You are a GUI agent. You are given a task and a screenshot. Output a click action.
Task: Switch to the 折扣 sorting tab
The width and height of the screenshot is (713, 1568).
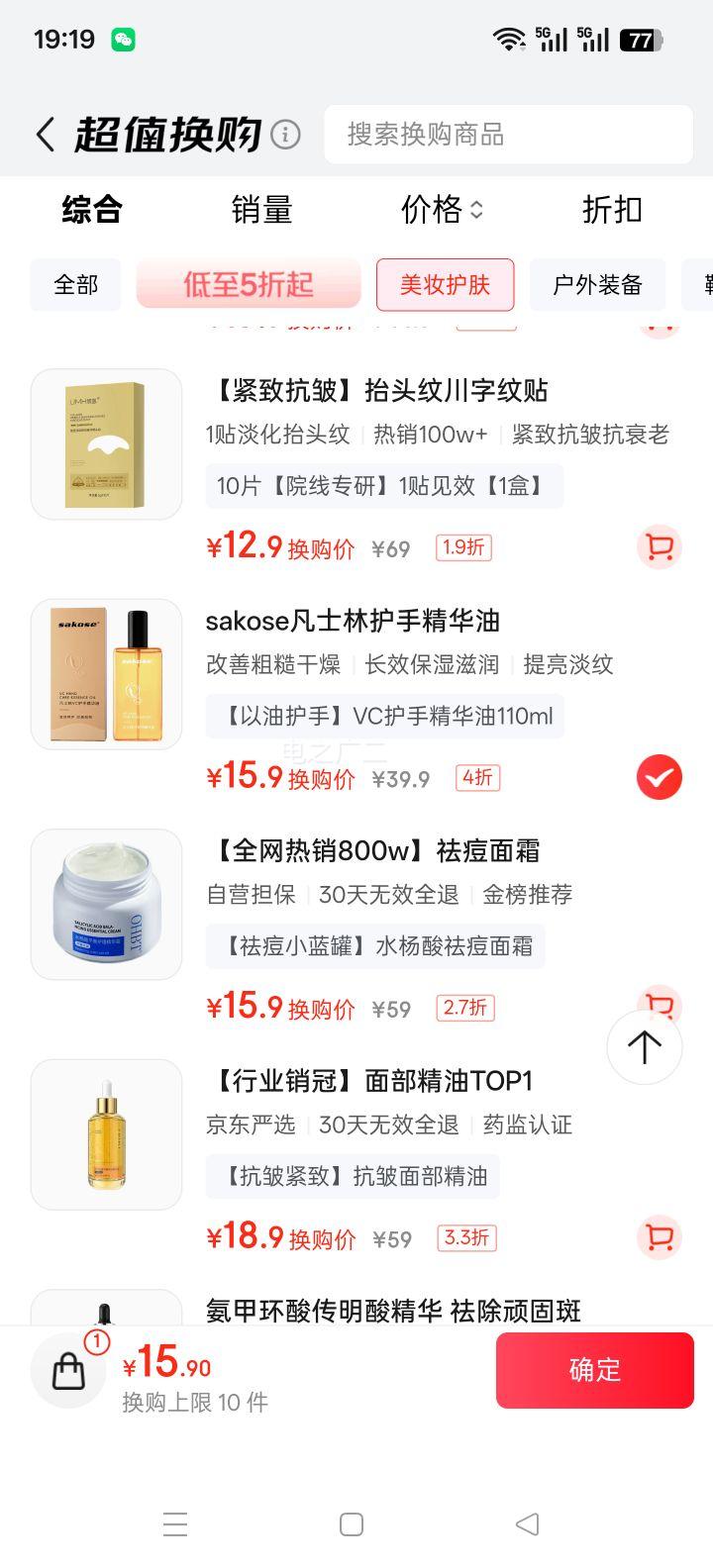pos(611,210)
